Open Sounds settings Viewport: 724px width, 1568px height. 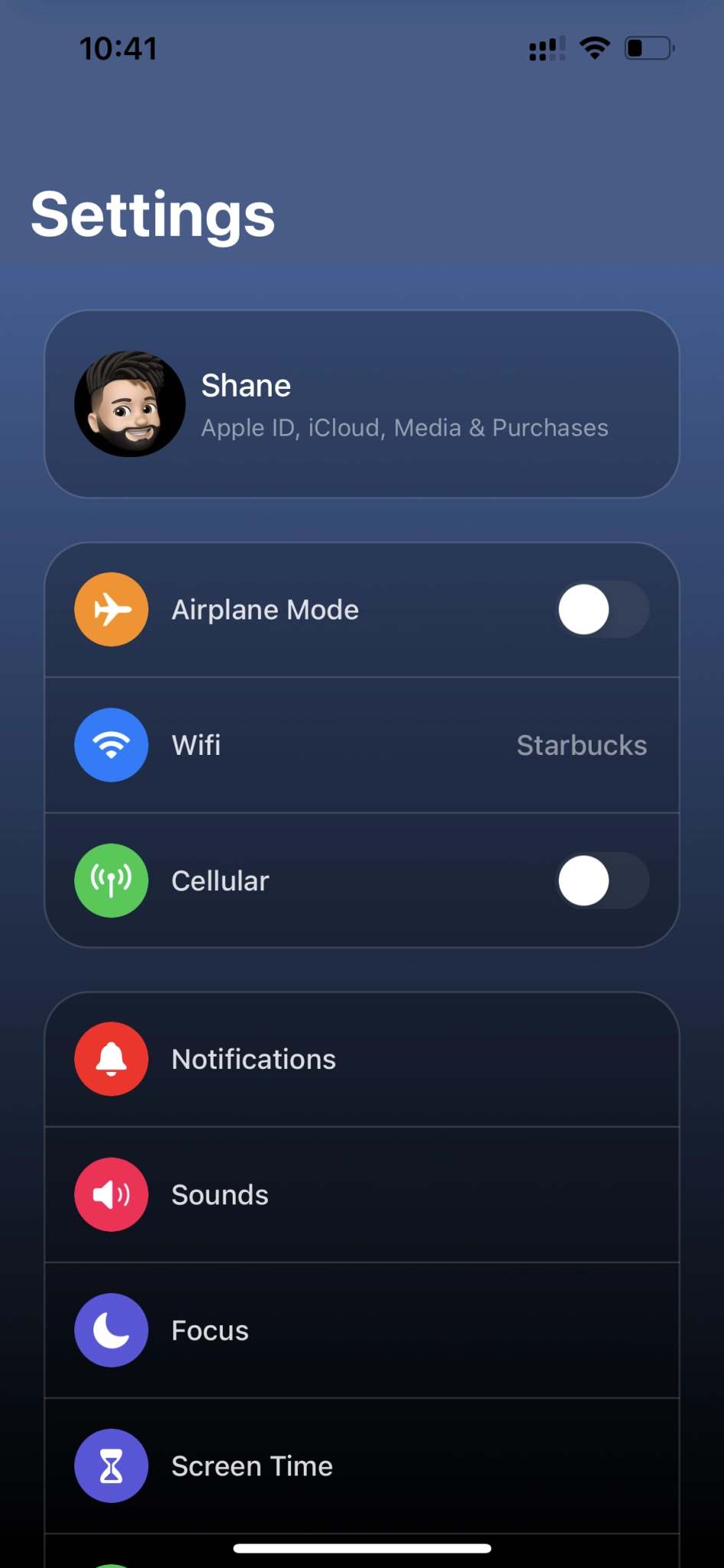click(x=361, y=1194)
